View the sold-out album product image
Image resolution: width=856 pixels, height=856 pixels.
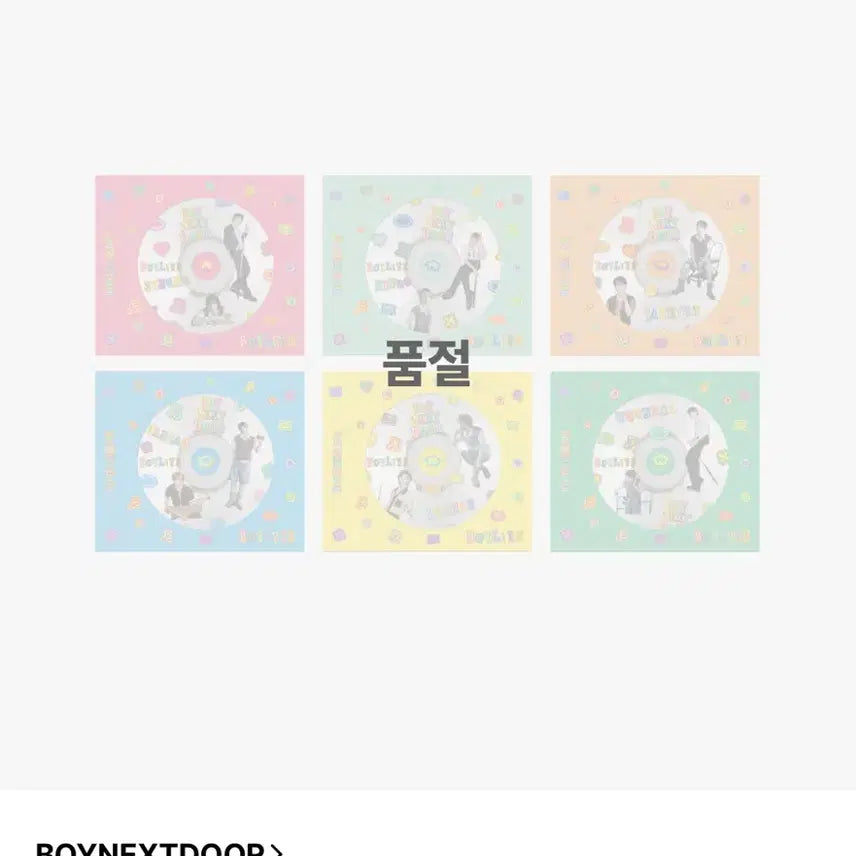pos(427,363)
